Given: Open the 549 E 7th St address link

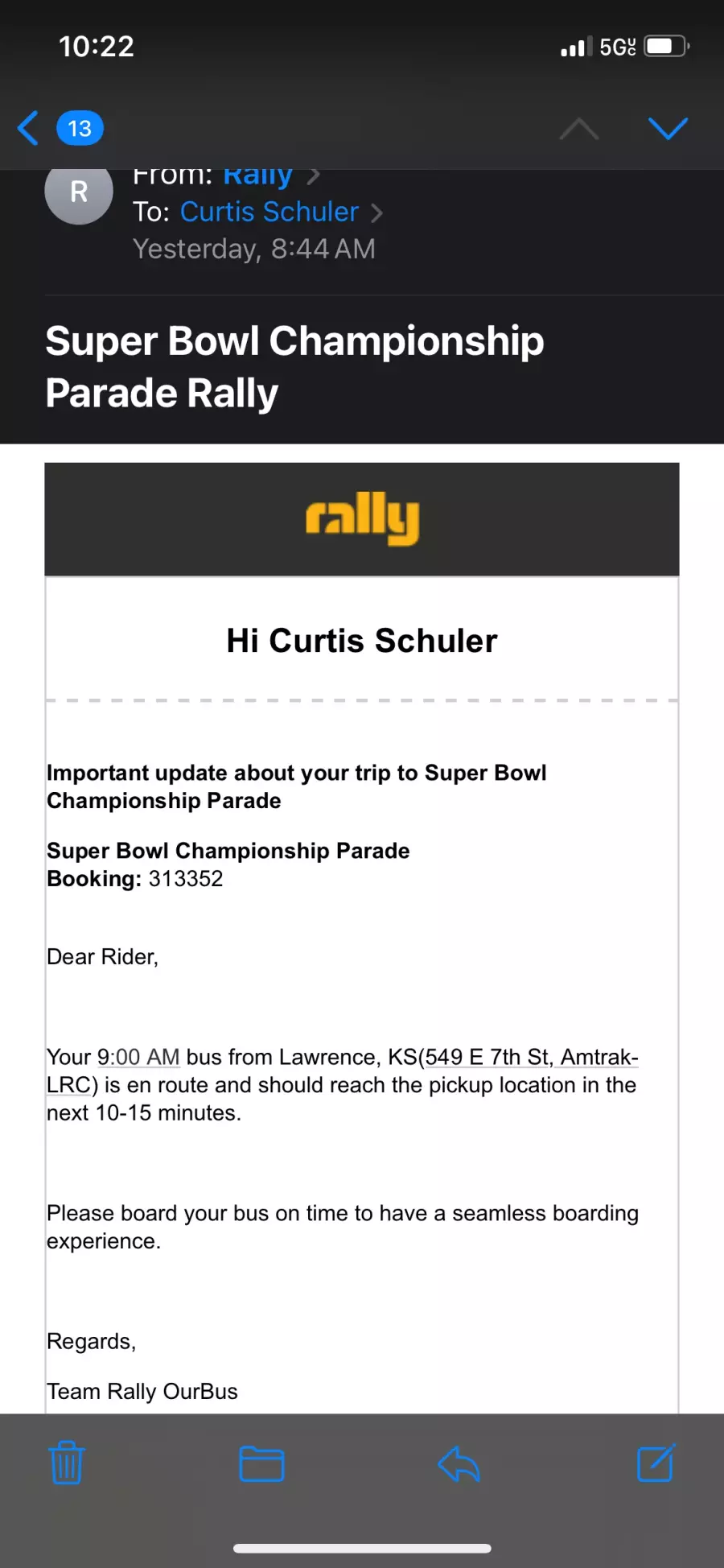Looking at the screenshot, I should [531, 1057].
